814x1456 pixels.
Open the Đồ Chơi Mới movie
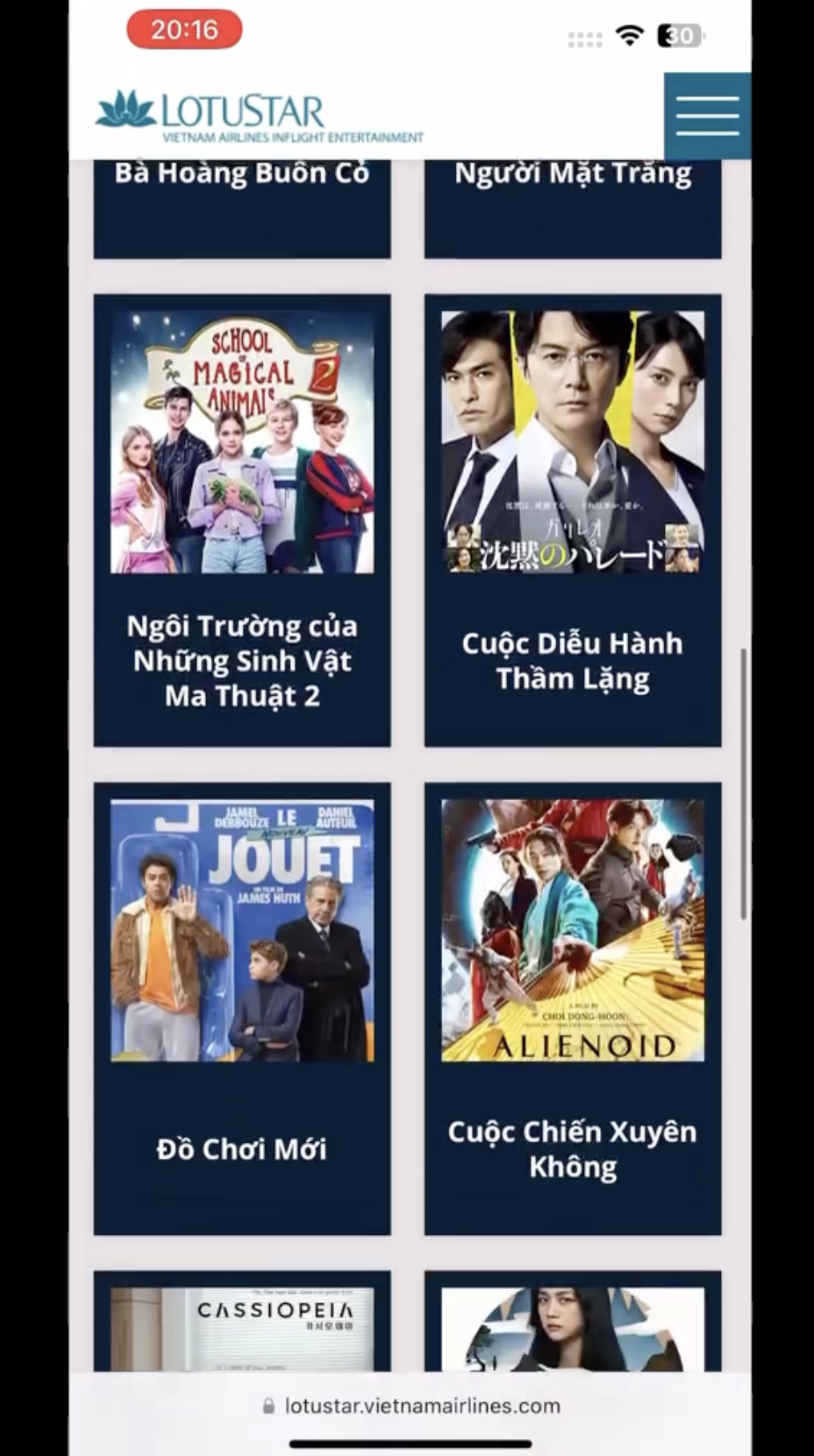tap(242, 1009)
